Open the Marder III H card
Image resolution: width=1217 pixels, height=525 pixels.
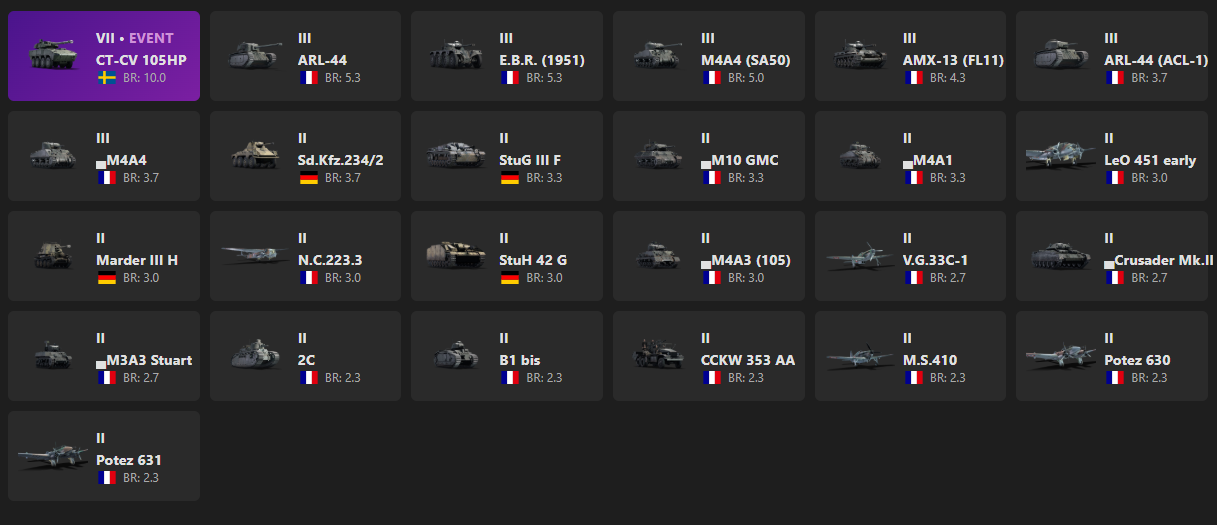tap(104, 256)
